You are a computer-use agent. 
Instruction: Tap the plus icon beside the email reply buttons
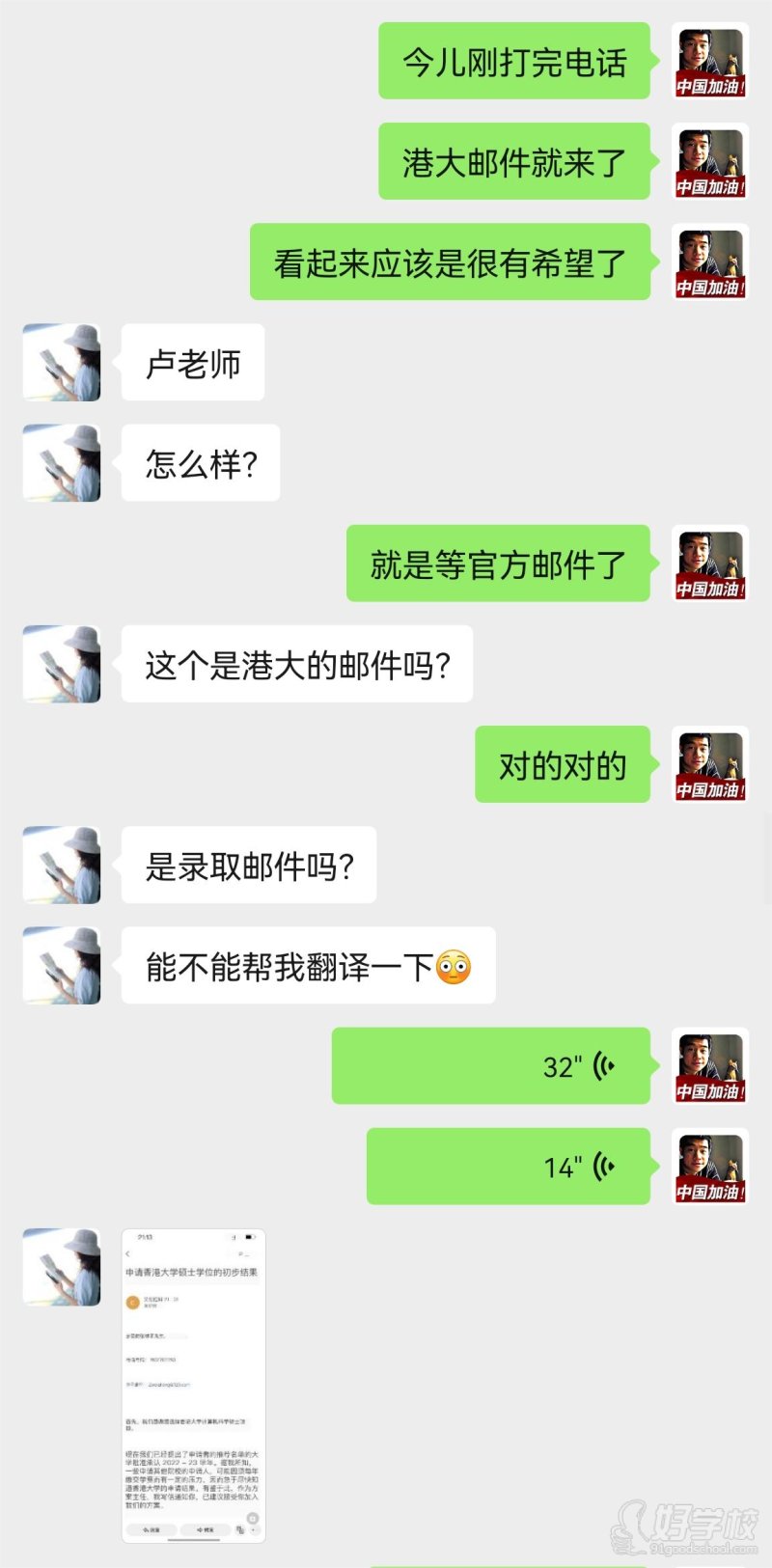tap(253, 1529)
